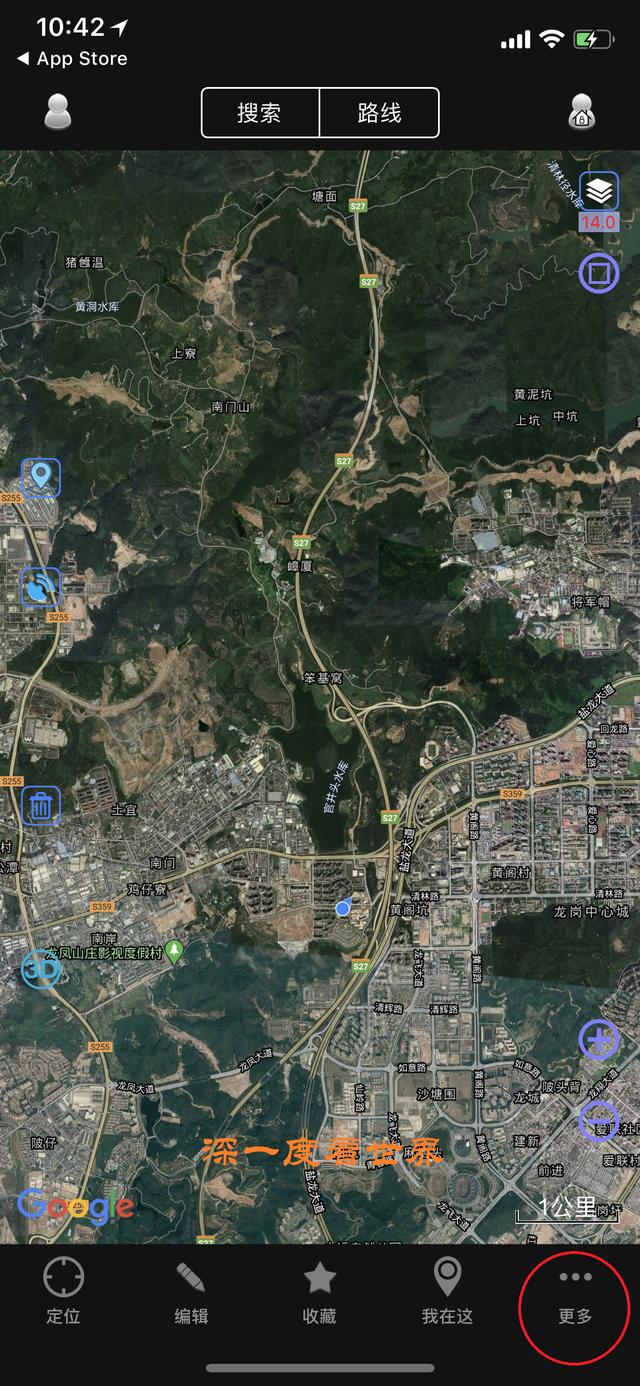Return to App Store via back link

(72, 59)
